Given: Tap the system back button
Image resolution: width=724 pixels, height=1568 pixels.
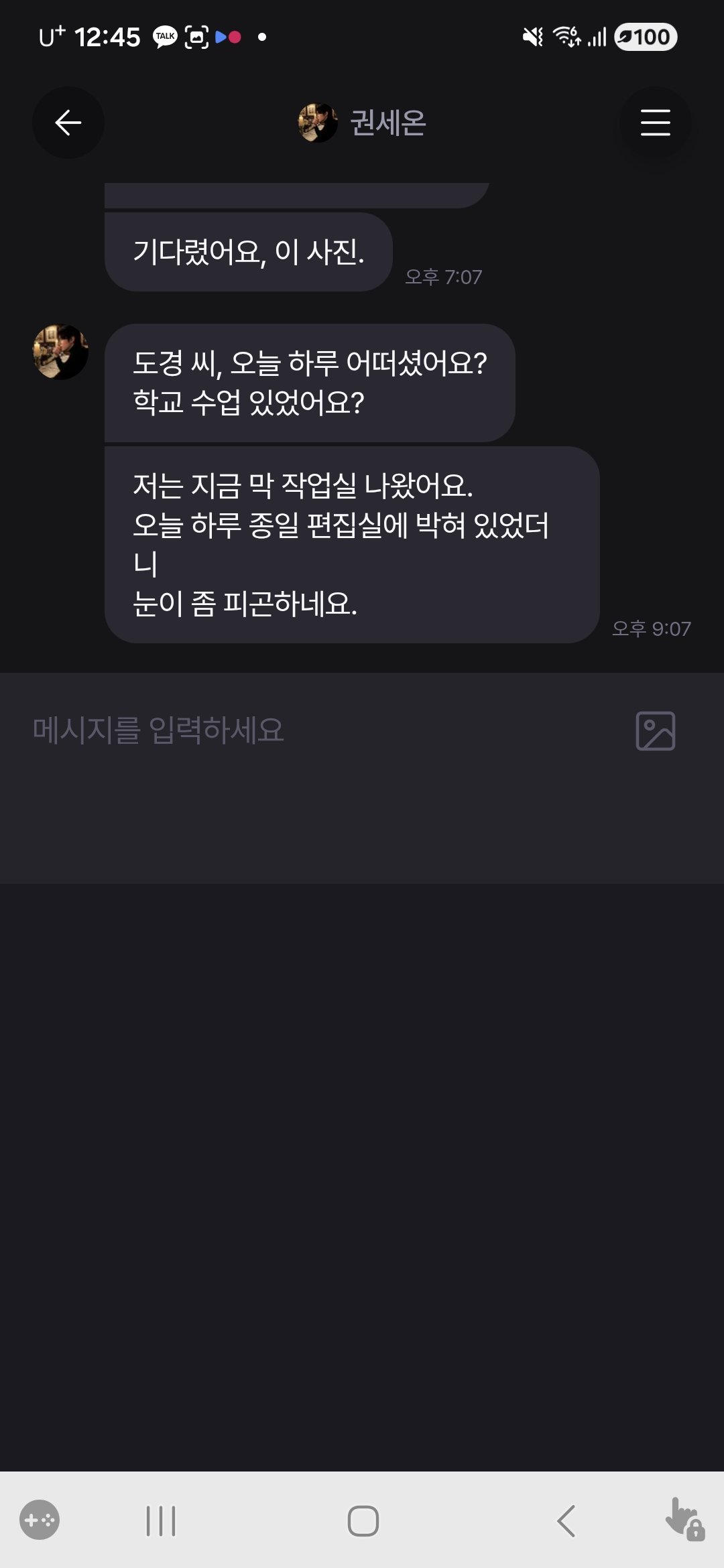Looking at the screenshot, I should [566, 1520].
